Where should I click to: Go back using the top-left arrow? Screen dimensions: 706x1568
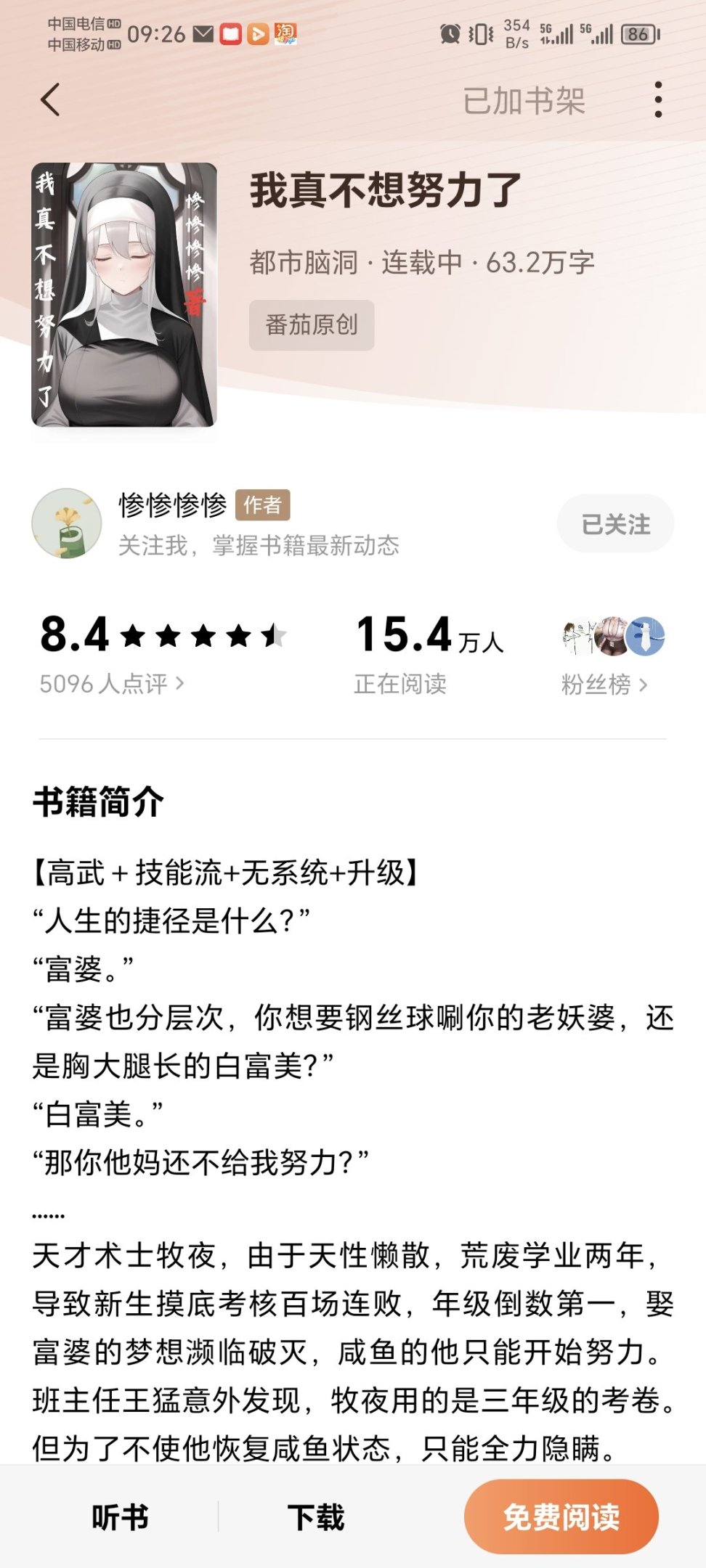coord(50,100)
